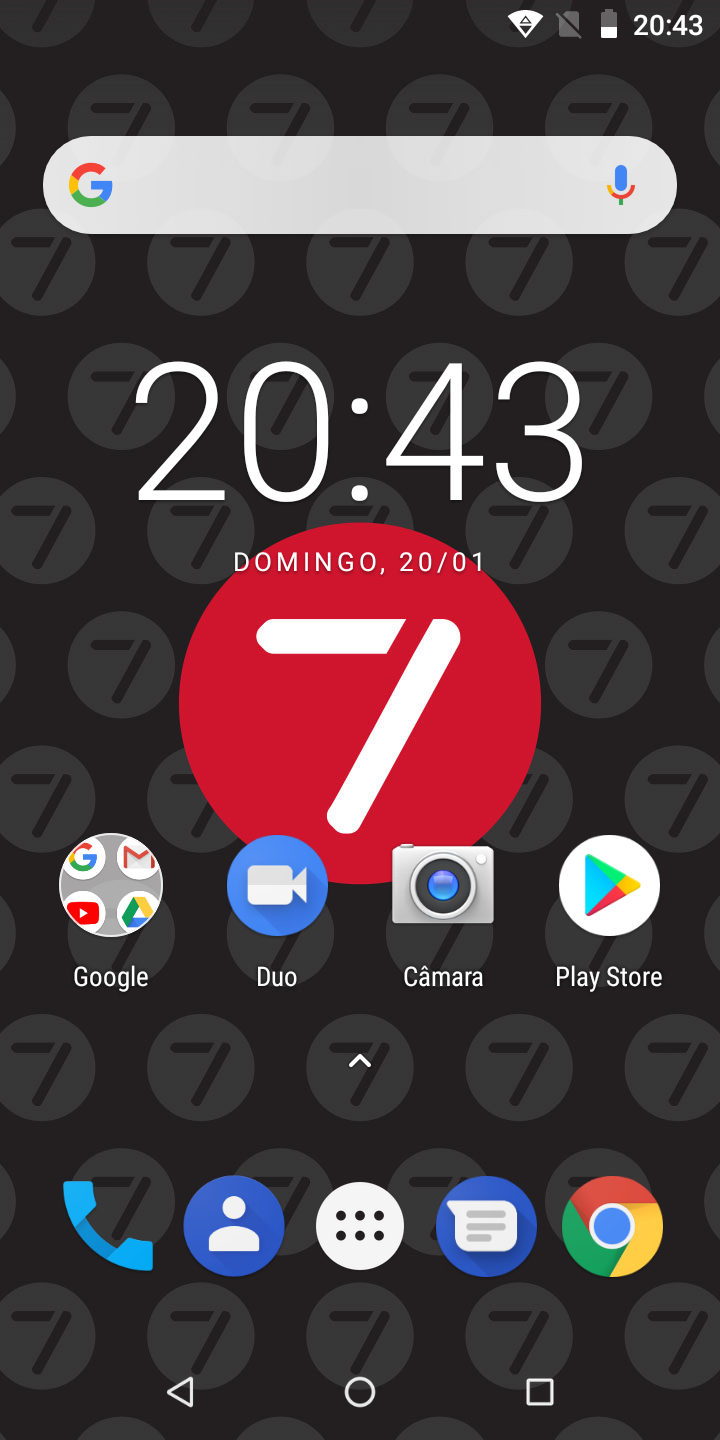This screenshot has height=1440, width=720.
Task: Open the all apps drawer button
Action: click(x=360, y=1226)
